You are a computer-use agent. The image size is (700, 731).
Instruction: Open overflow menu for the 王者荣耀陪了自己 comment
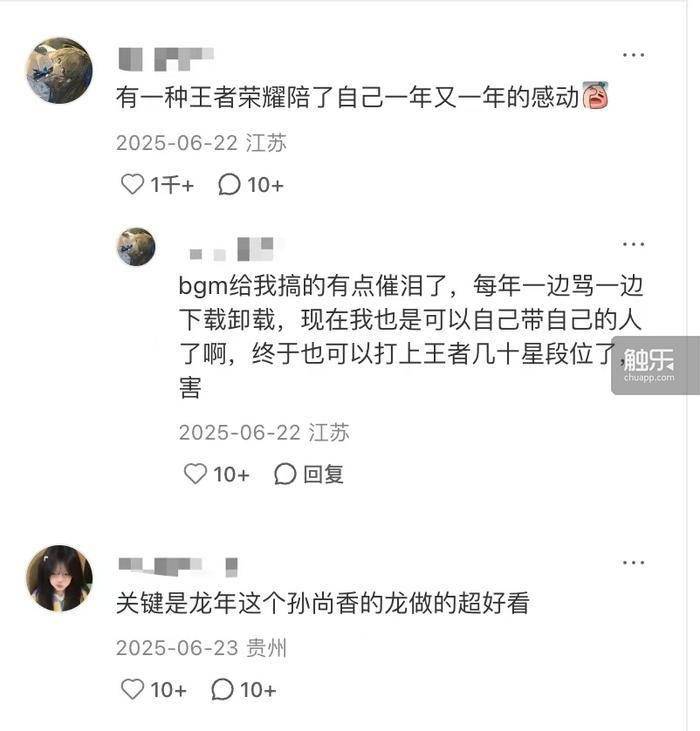point(634,56)
